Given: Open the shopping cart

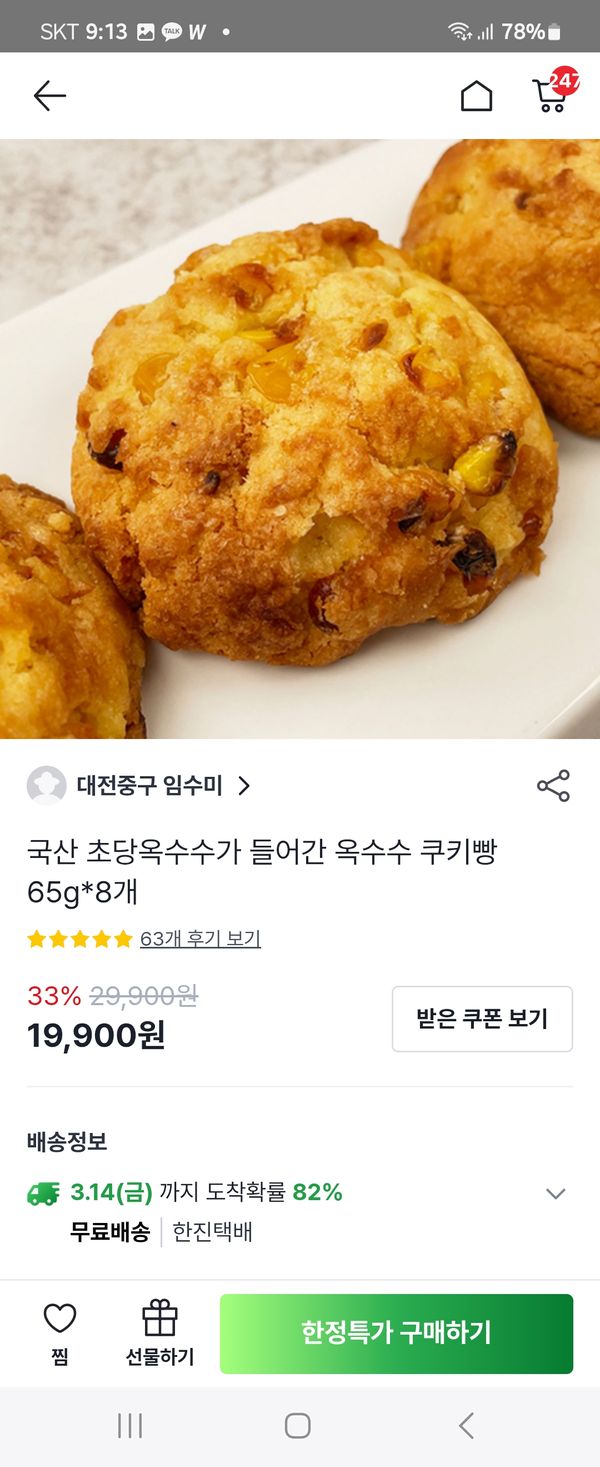Looking at the screenshot, I should pos(551,95).
